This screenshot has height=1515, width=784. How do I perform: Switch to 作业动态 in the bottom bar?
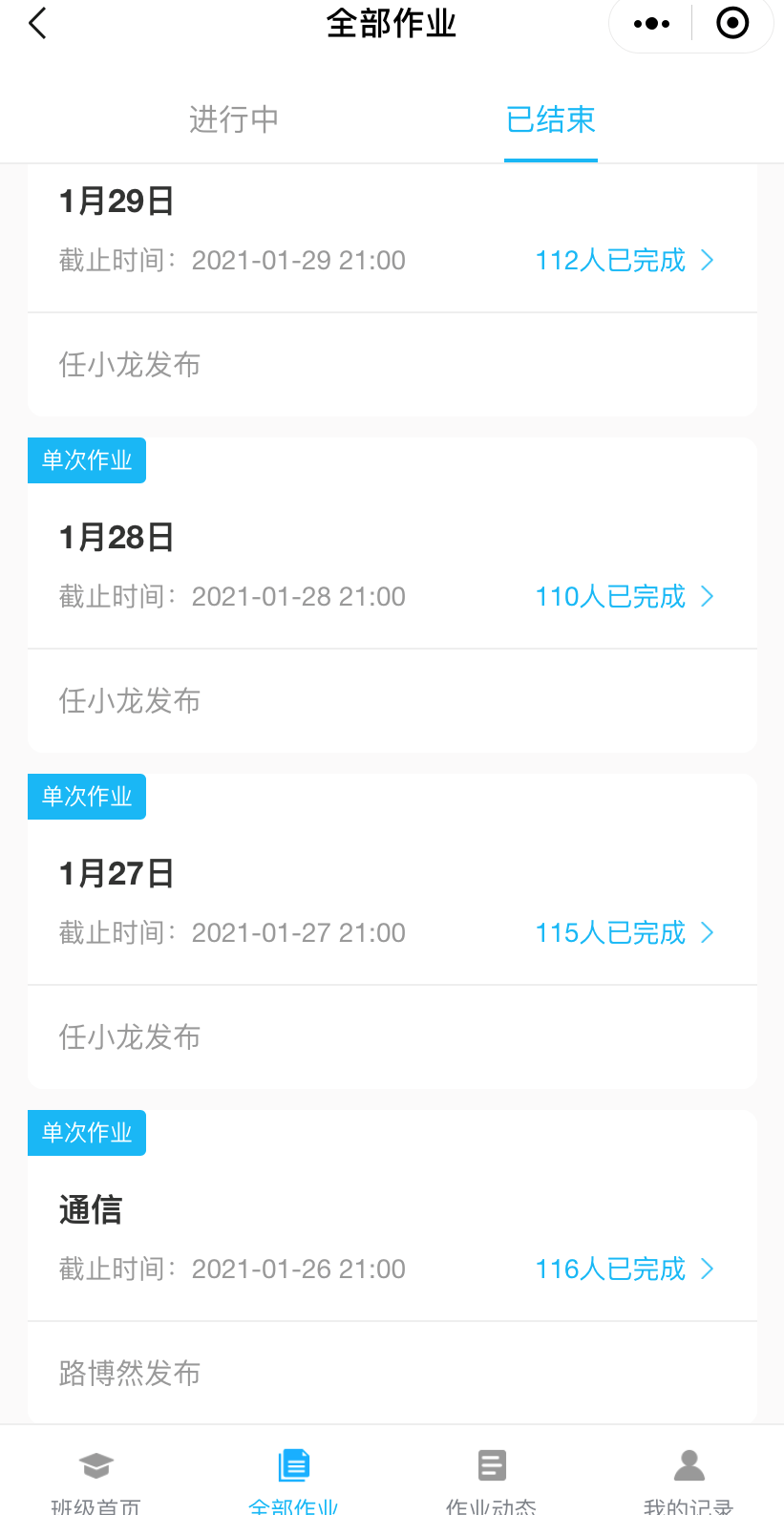click(491, 1479)
